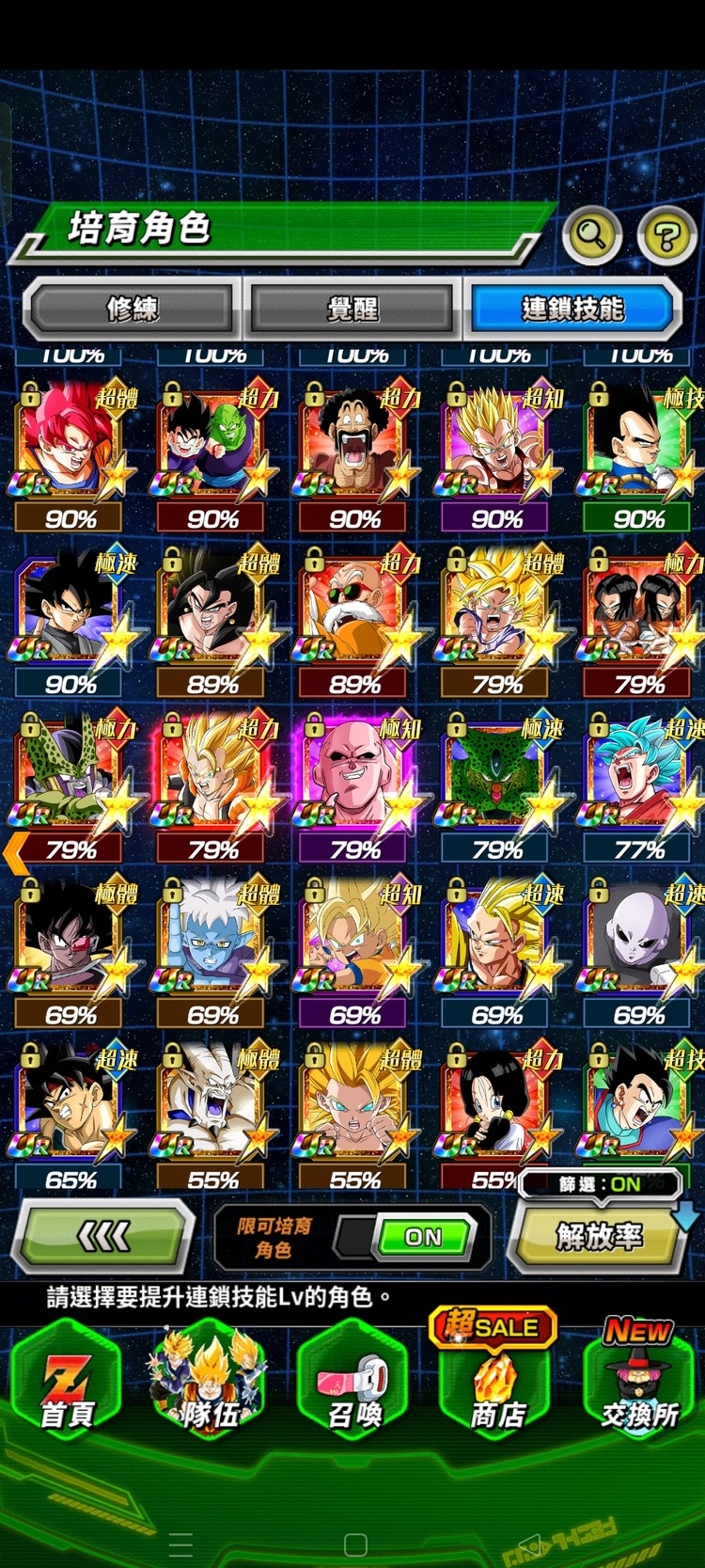Viewport: 705px width, 1568px height.
Task: Open the 解放率 sort button
Action: click(x=598, y=1237)
